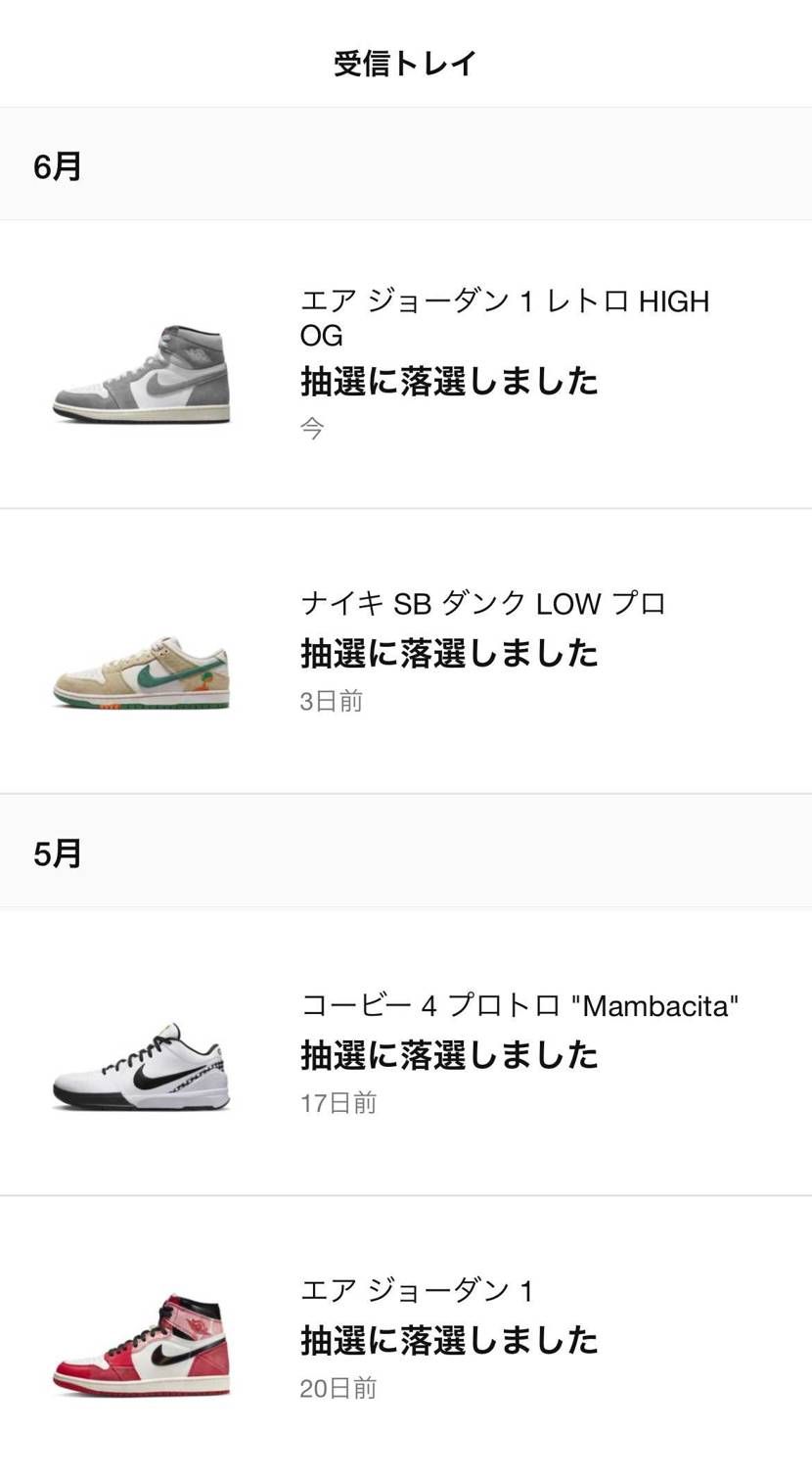Select the 抽選に落選しました result text on the Mambacita entry
The image size is (812, 1477).
pos(448,1055)
